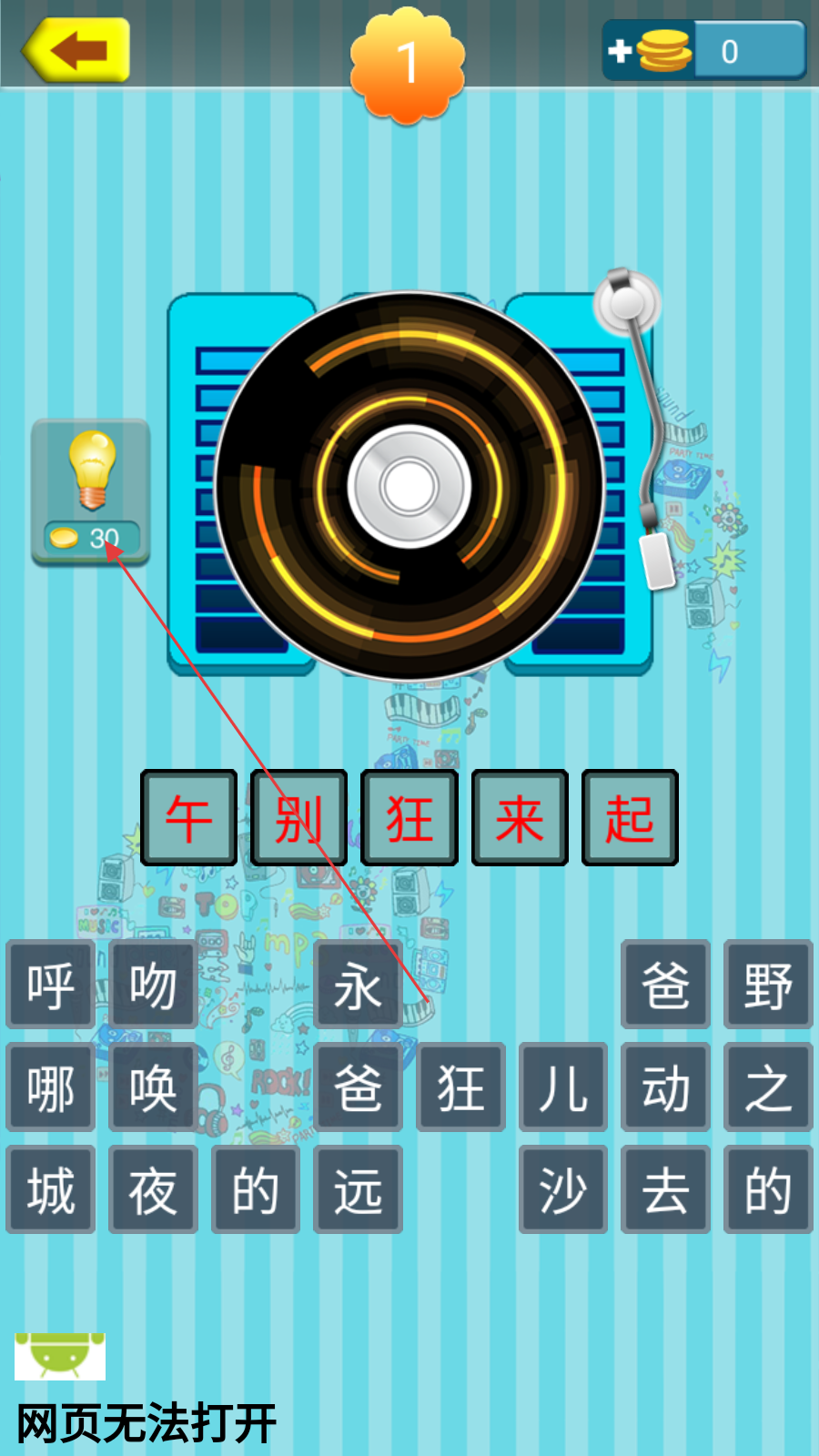Play the song on the vinyl record
The height and width of the screenshot is (1456, 819).
click(409, 486)
